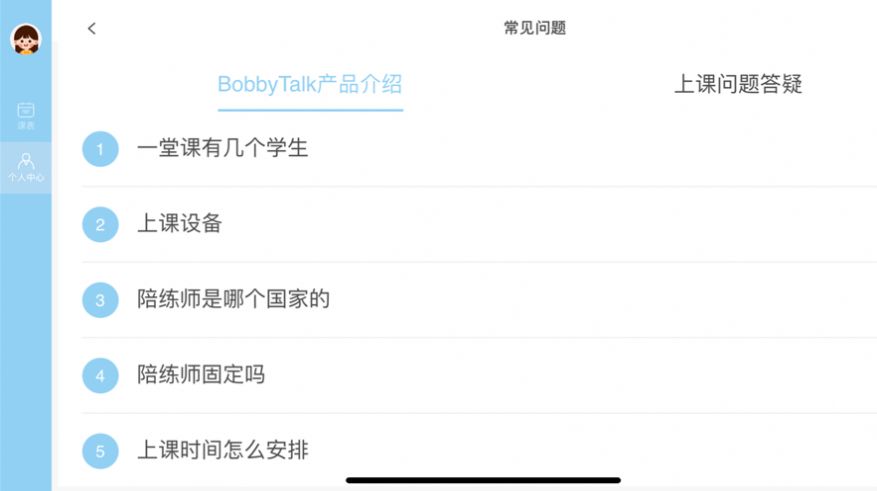The height and width of the screenshot is (491, 877).
Task: Open 个人中心 in the left sidebar
Action: 26,166
